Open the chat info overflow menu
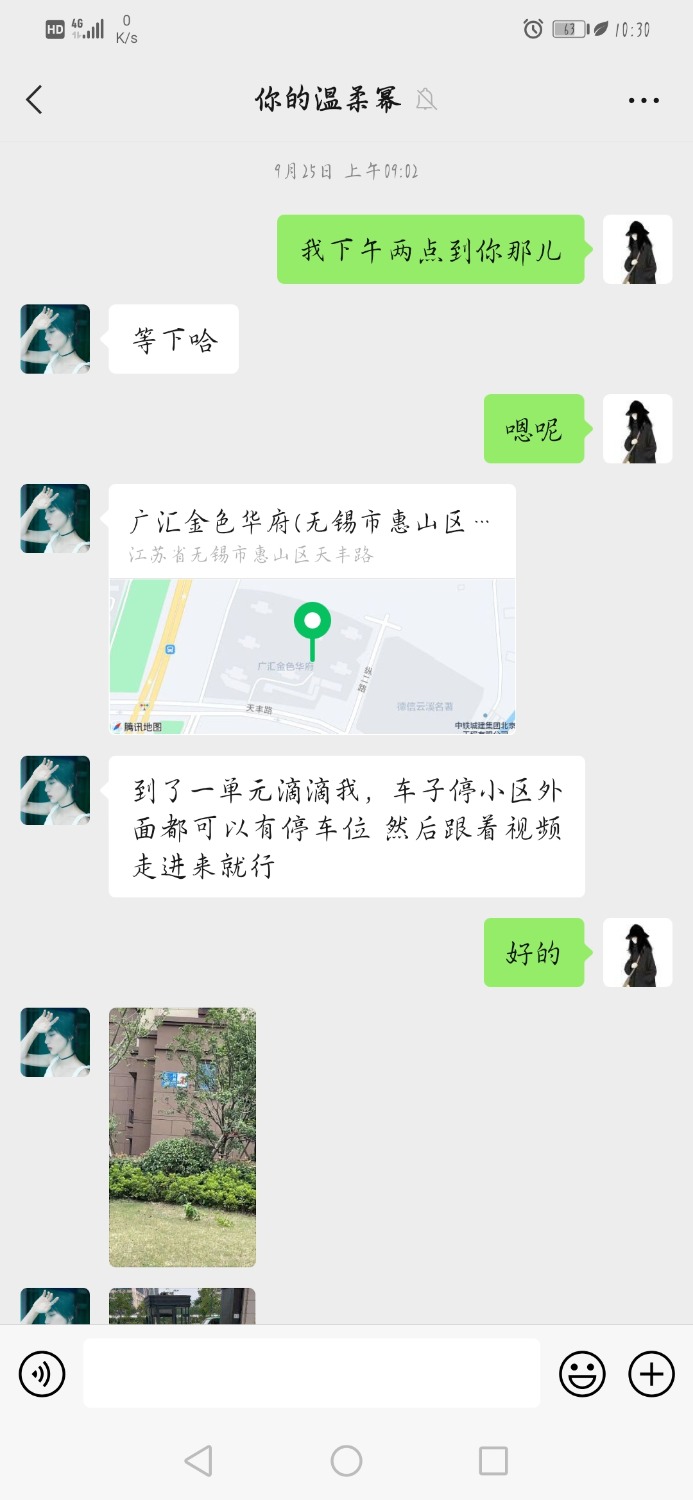Screen dimensions: 693x1500 [643, 100]
